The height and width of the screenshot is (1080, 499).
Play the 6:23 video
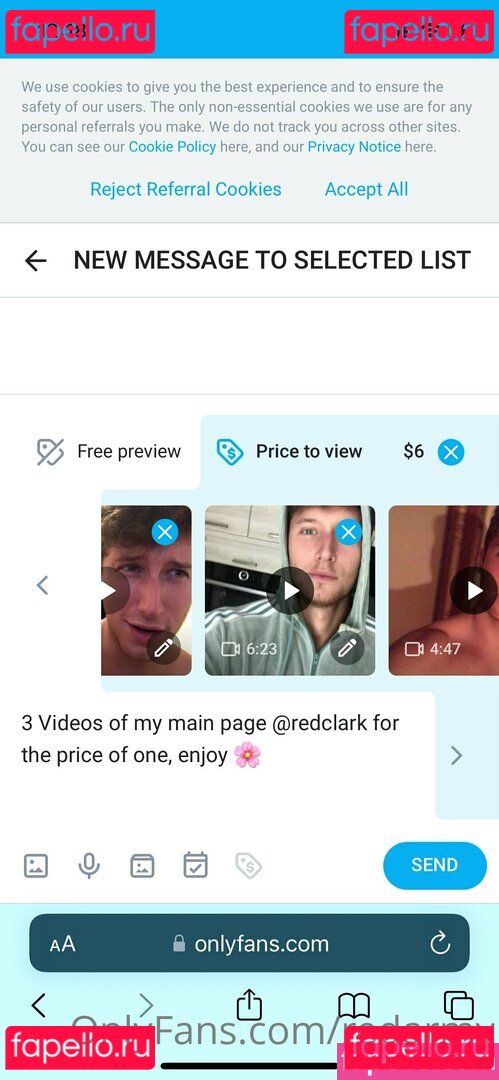(x=290, y=590)
